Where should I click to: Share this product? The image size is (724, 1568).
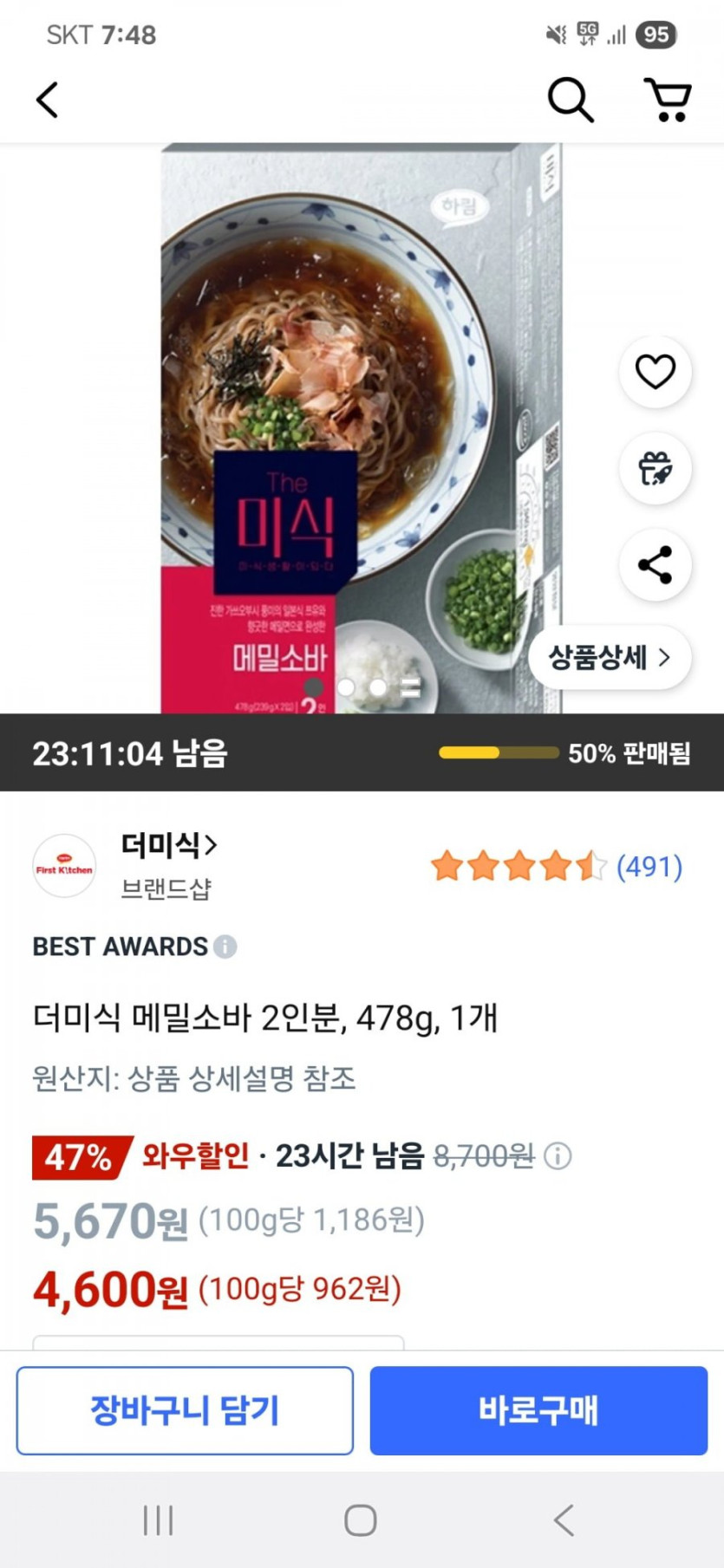coord(655,565)
